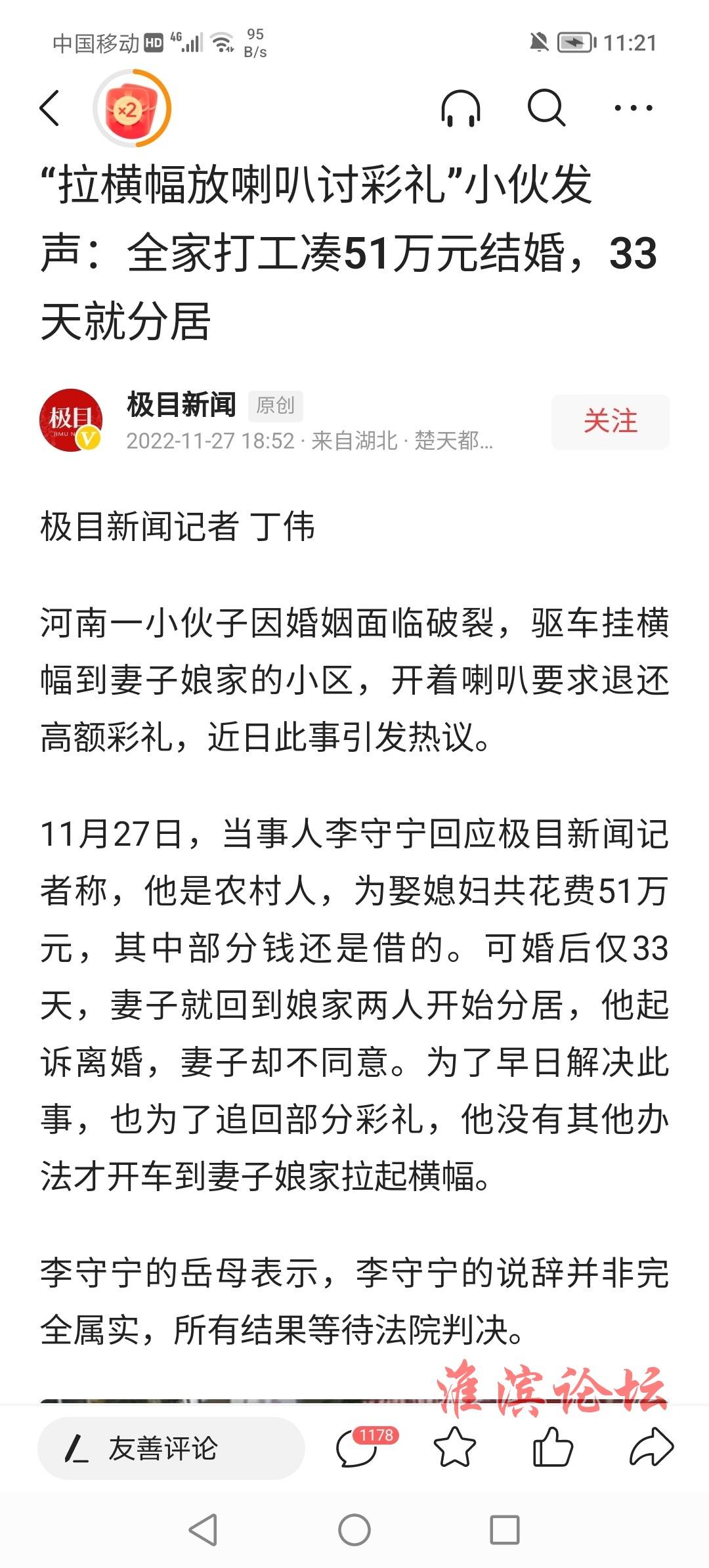View the 1178 comments

tap(364, 1447)
